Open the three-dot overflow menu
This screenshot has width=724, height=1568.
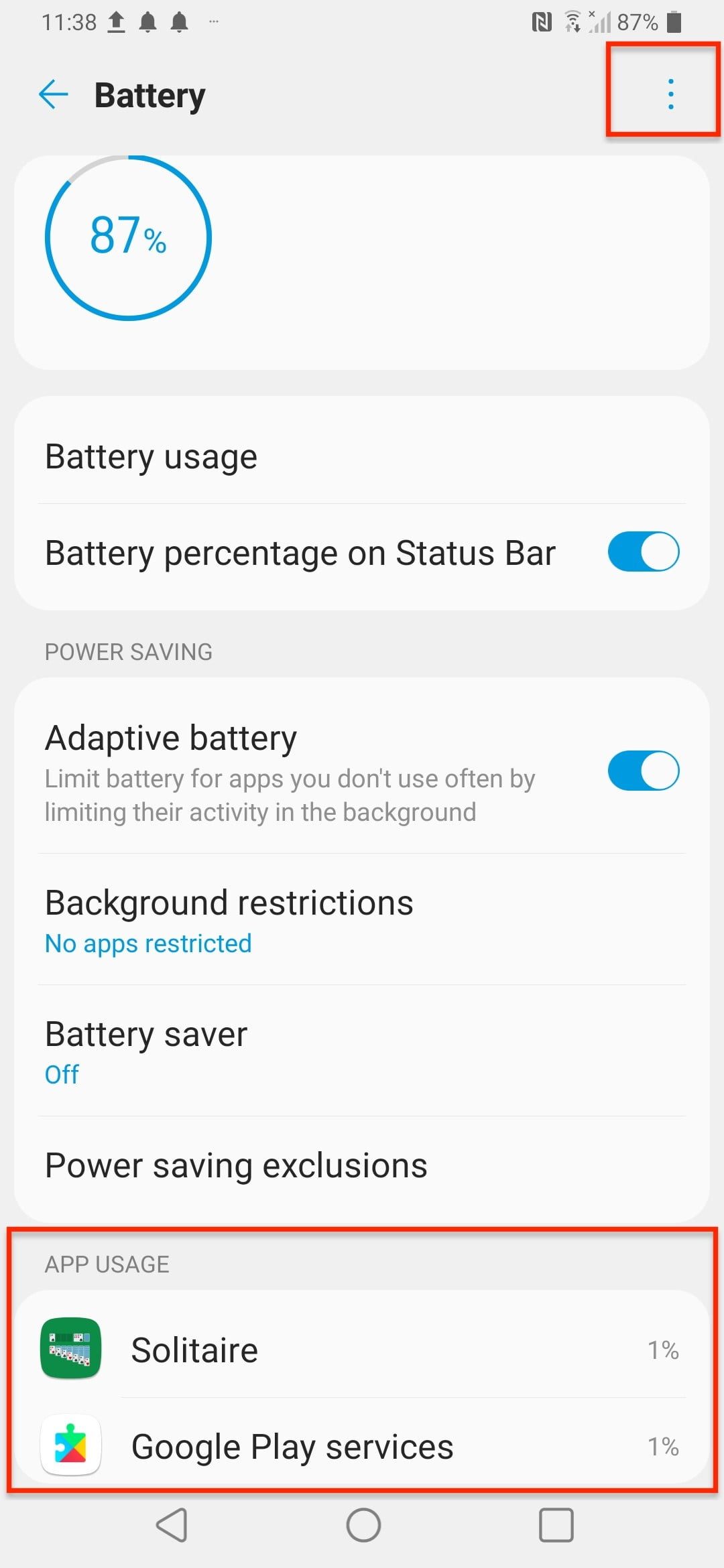point(670,94)
